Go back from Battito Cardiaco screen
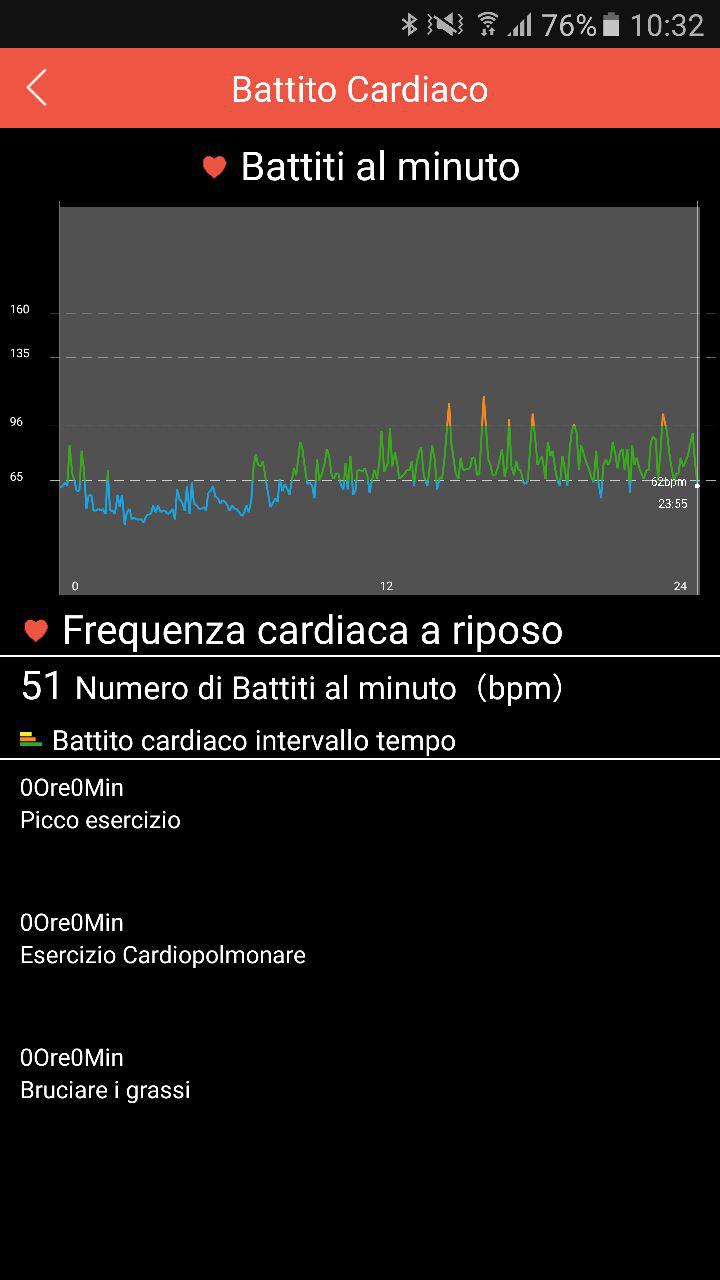720x1280 pixels. [37, 88]
